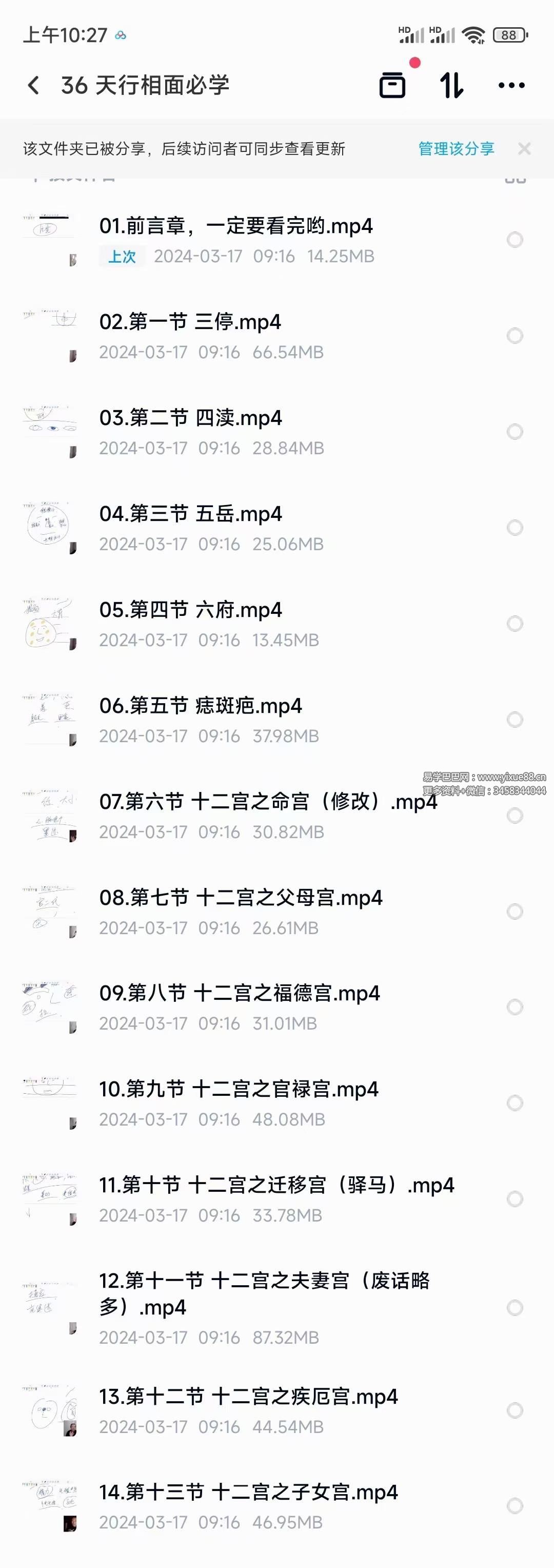Open 09.第八节 十二宫之福德宫.mp4
The image size is (554, 1568).
pos(239,993)
